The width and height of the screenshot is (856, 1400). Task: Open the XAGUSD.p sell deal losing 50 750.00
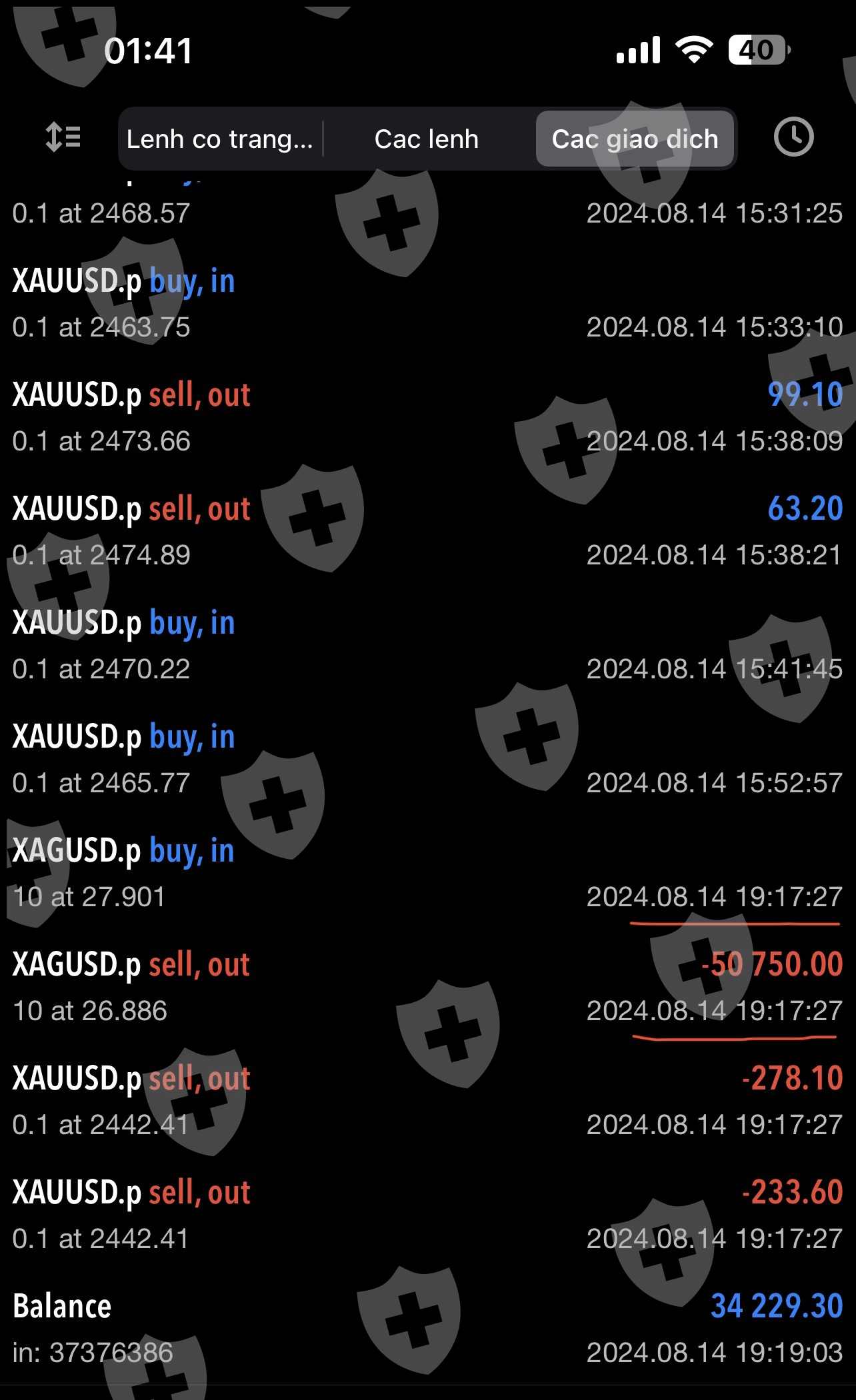[x=427, y=988]
